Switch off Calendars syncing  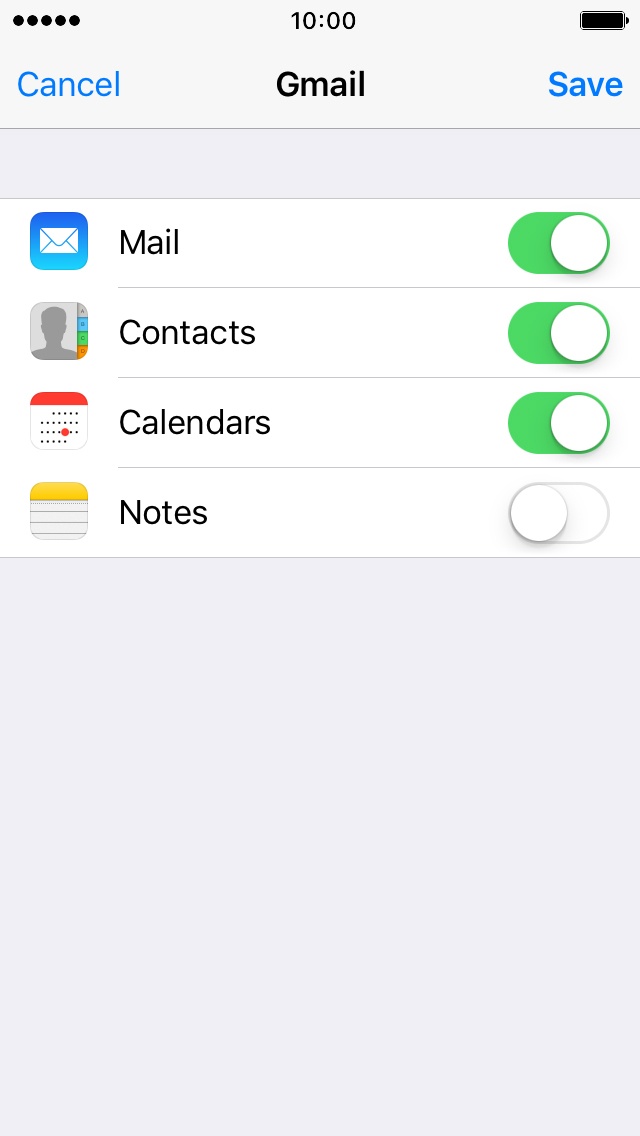[559, 422]
